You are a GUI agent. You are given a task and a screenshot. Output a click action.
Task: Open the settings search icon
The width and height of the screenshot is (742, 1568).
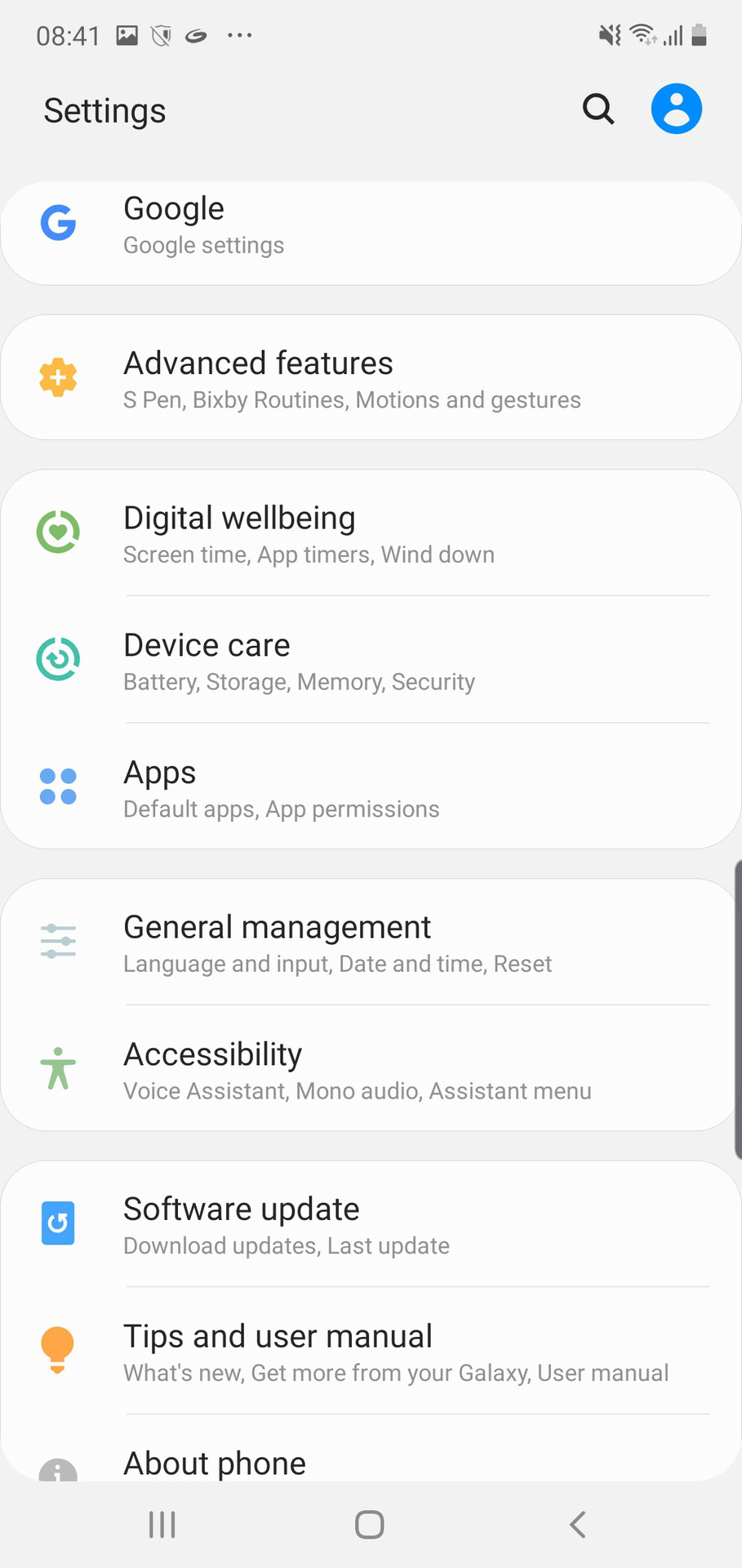point(598,109)
